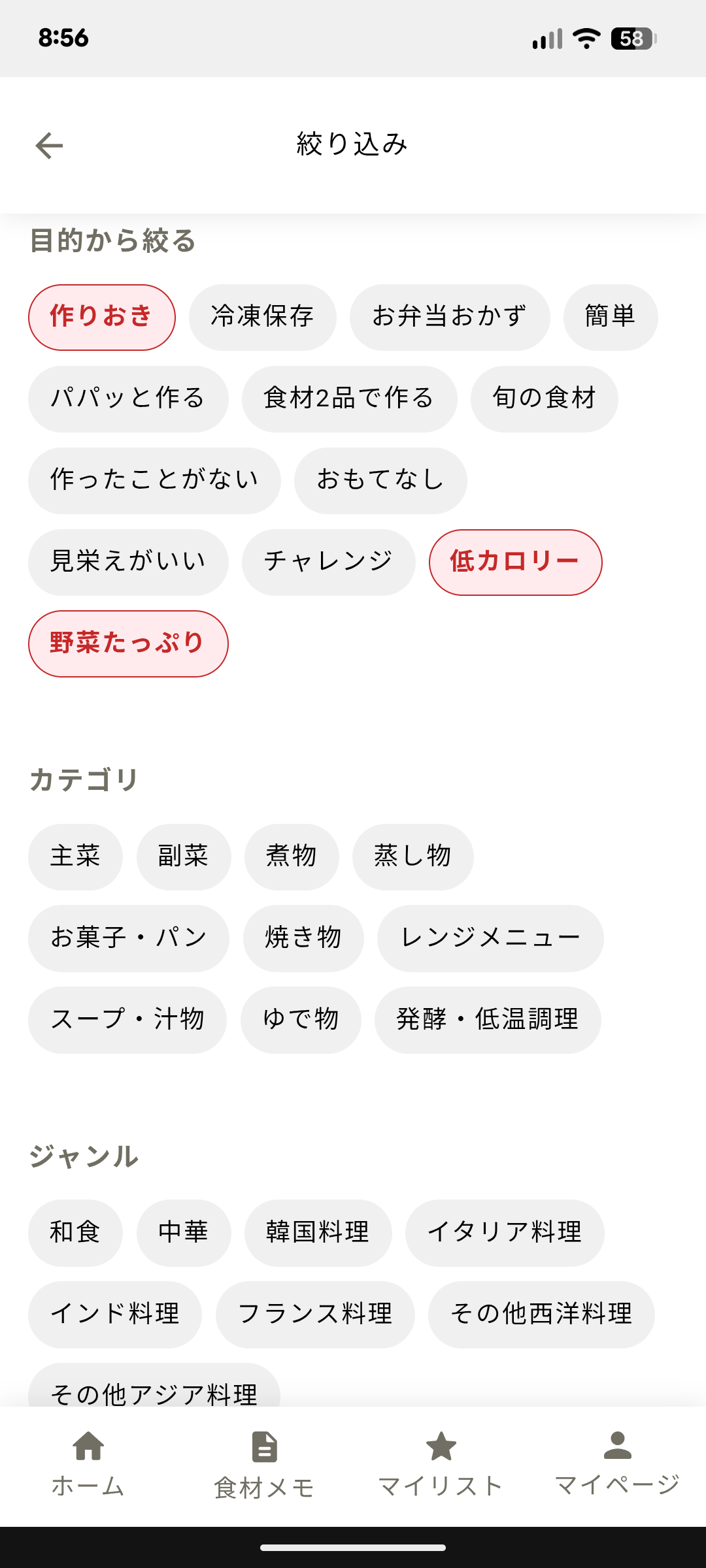The image size is (706, 1568).
Task: Pick the イタリア料理 genre chip
Action: pyautogui.click(x=504, y=1233)
